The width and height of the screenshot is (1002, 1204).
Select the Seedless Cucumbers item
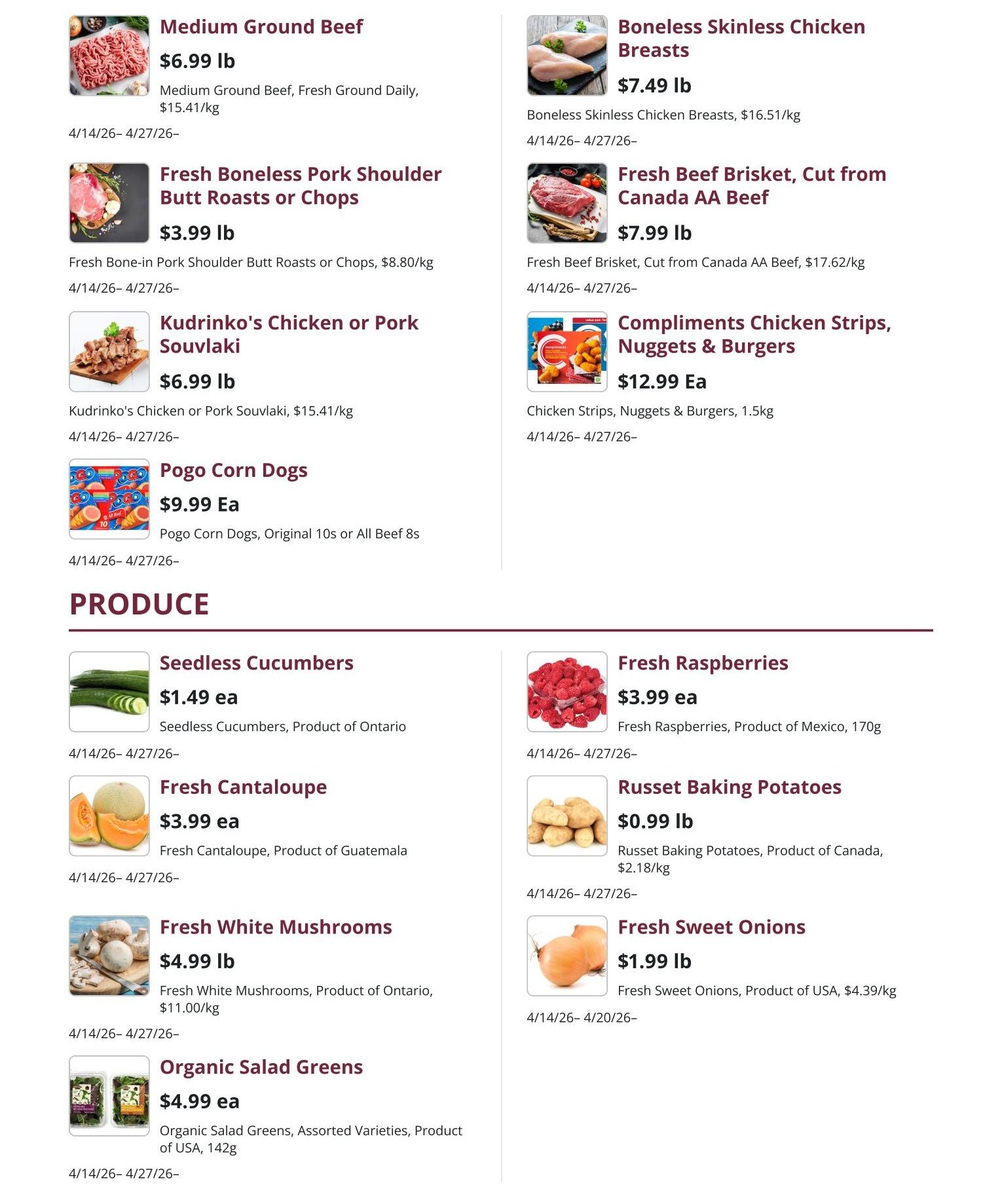pos(256,663)
